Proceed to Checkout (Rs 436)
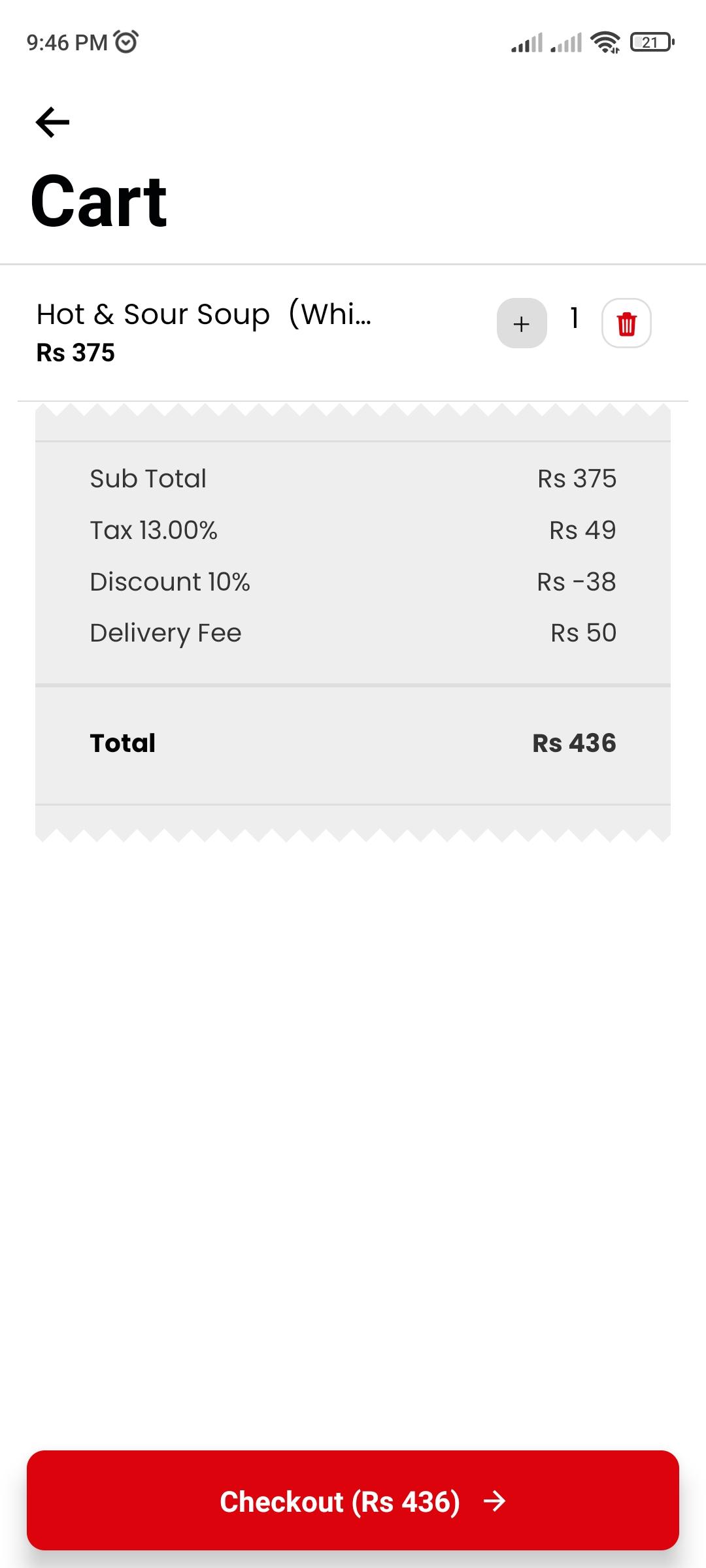The width and height of the screenshot is (706, 1568). pos(353,1501)
